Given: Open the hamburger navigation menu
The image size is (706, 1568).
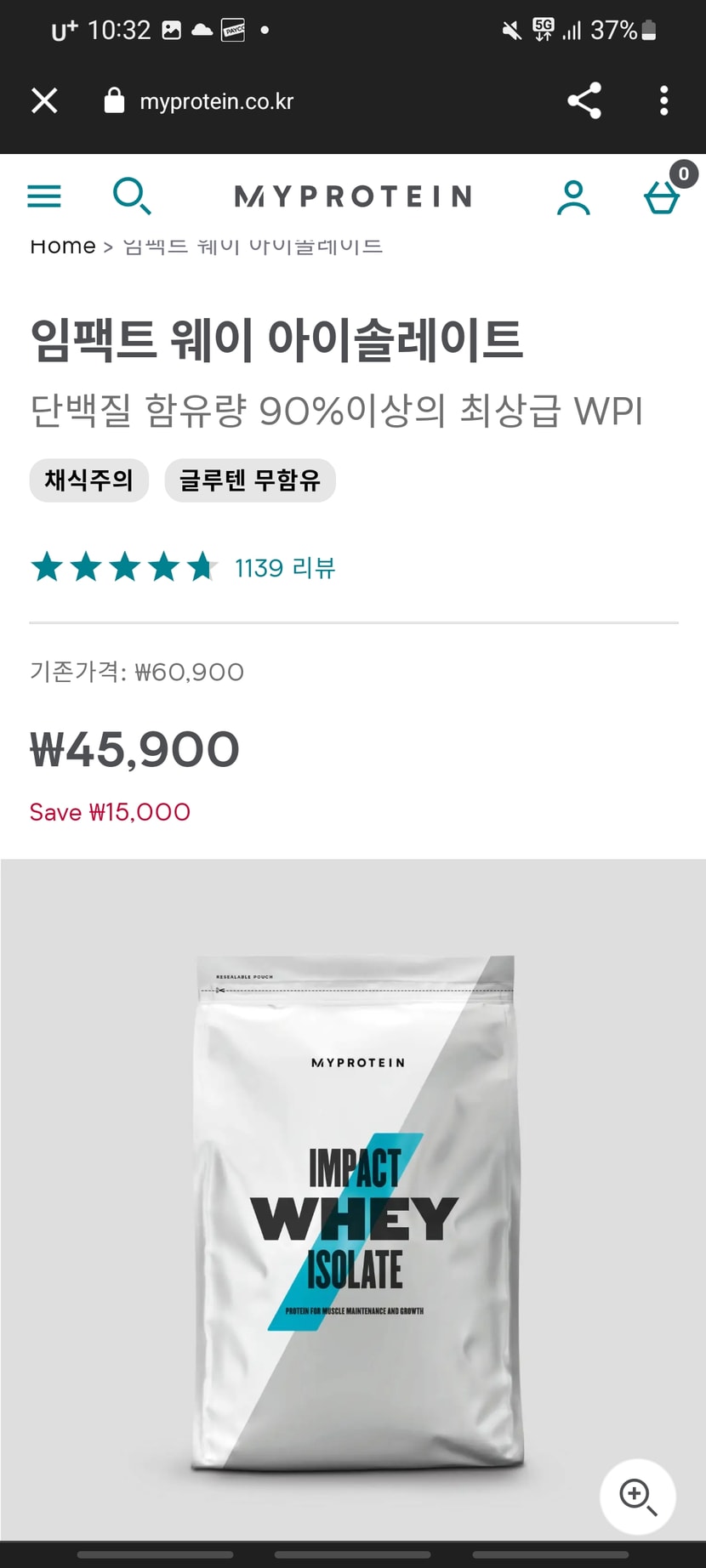Looking at the screenshot, I should (44, 196).
